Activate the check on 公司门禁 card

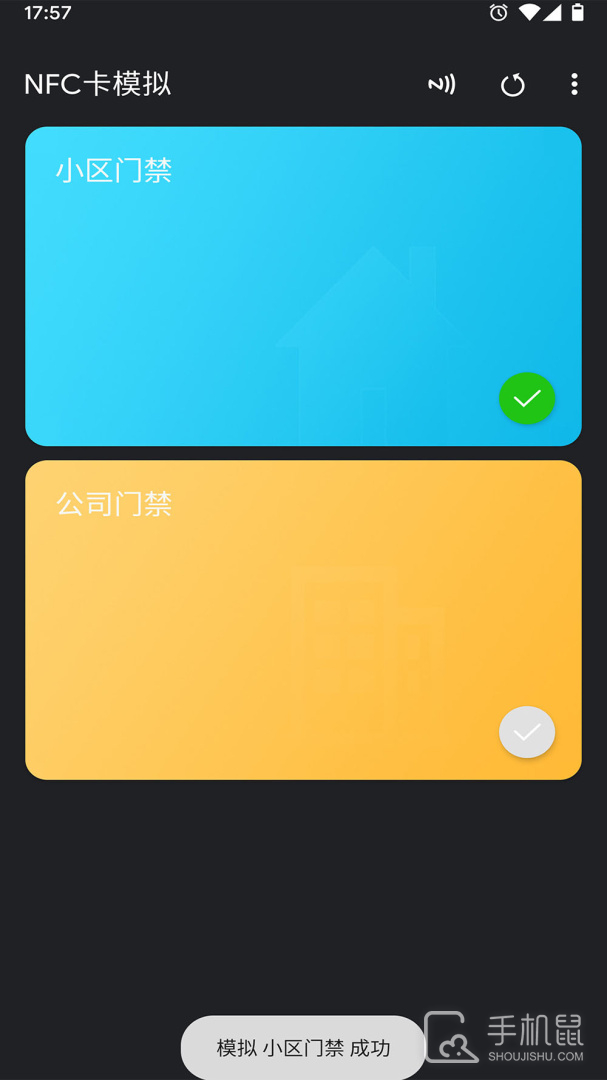click(x=527, y=733)
